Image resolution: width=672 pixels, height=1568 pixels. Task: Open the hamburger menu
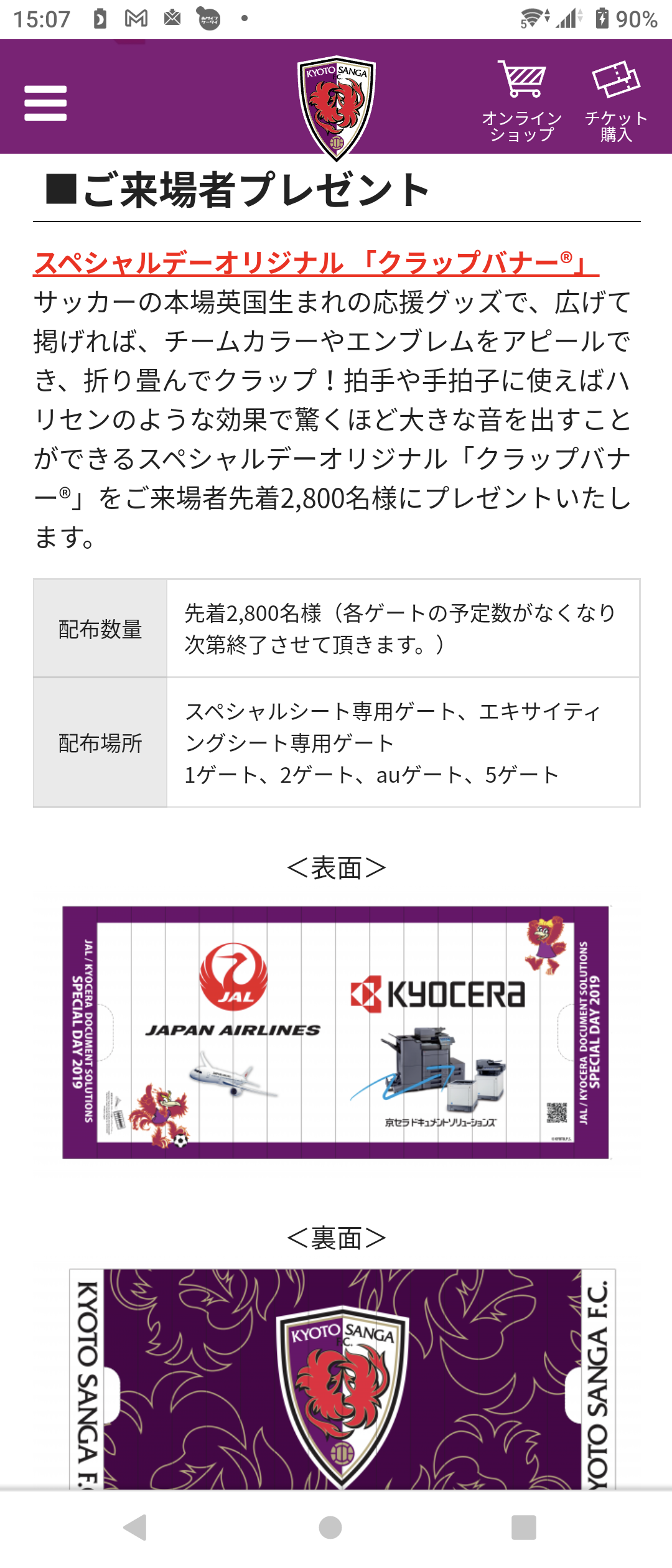click(x=45, y=103)
